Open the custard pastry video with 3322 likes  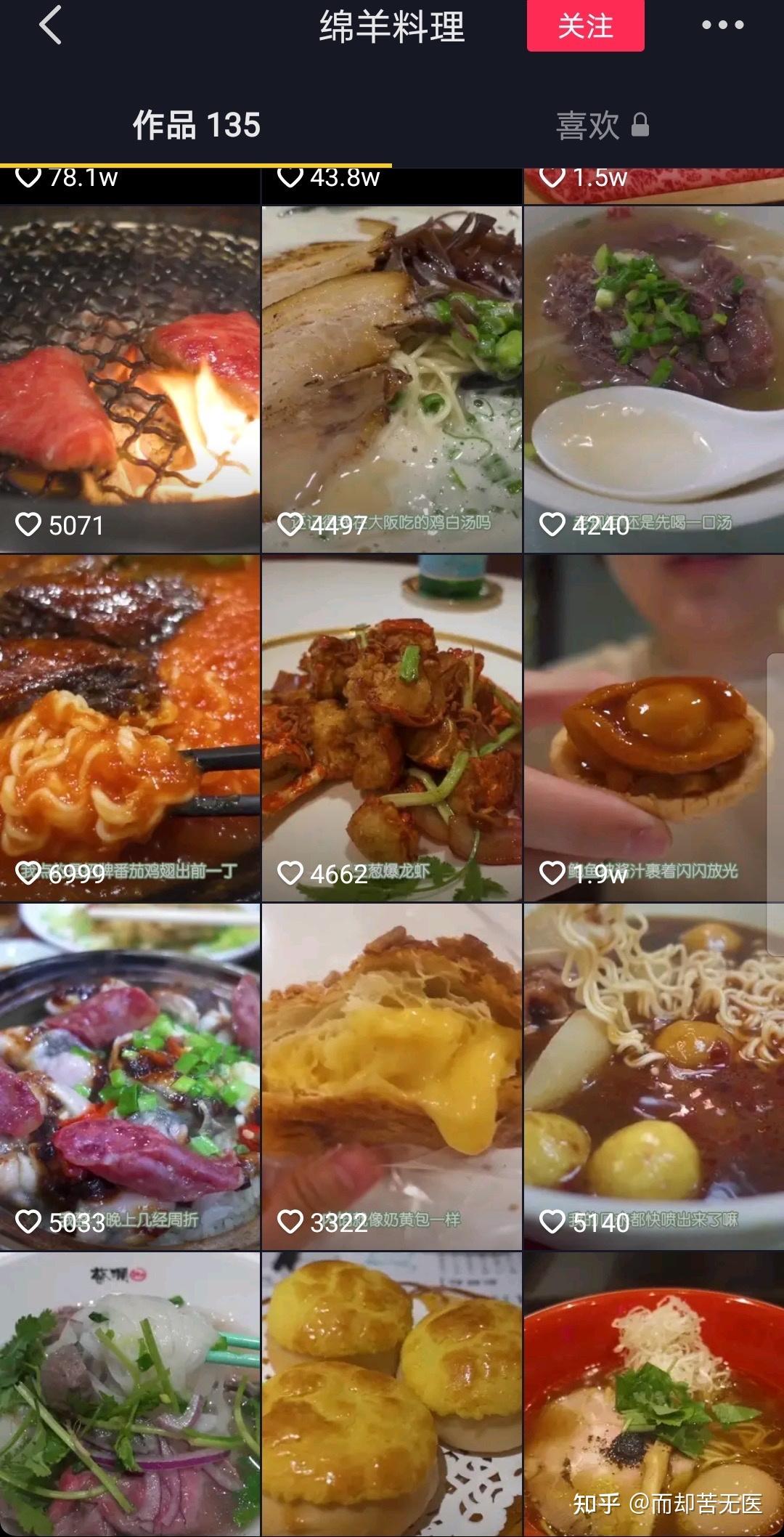tap(391, 1075)
